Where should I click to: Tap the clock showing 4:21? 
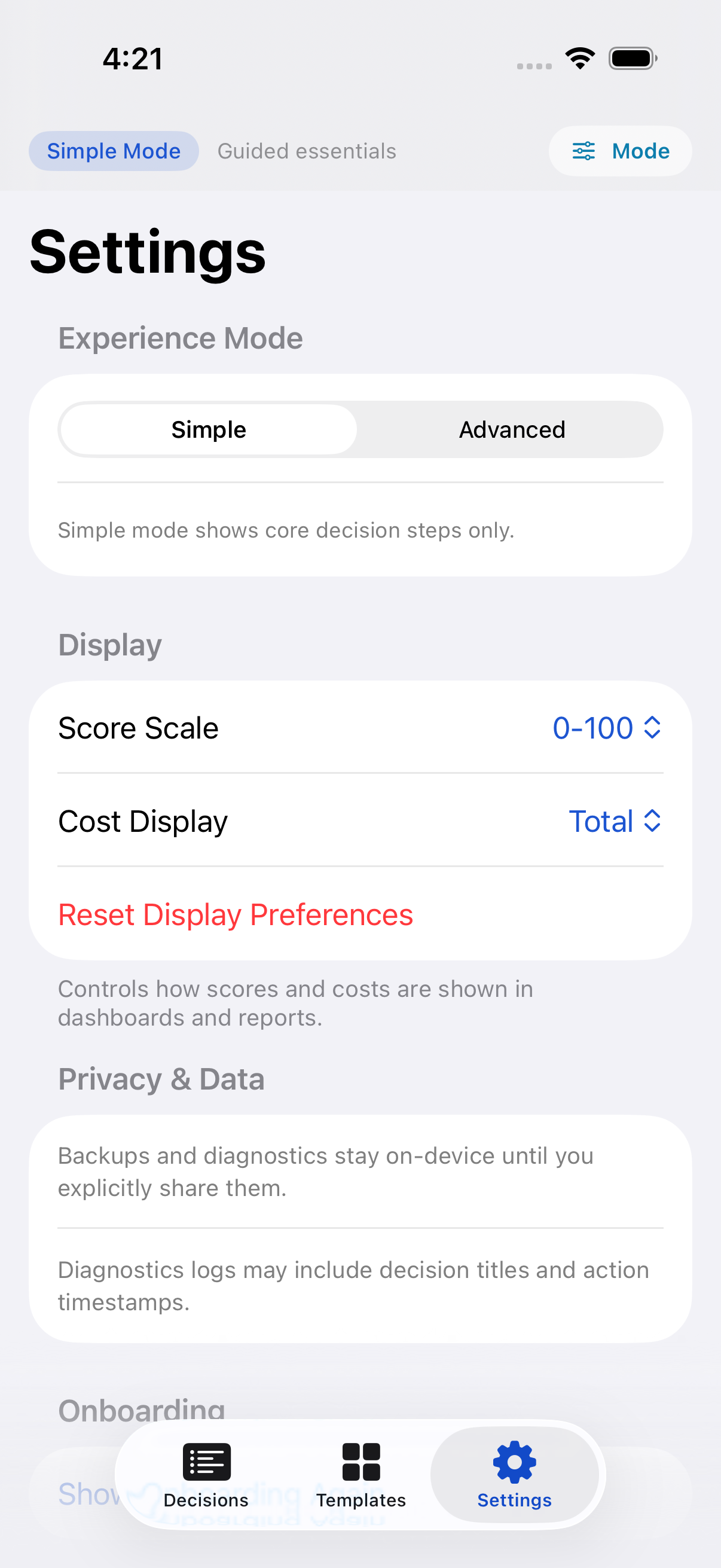[x=132, y=58]
